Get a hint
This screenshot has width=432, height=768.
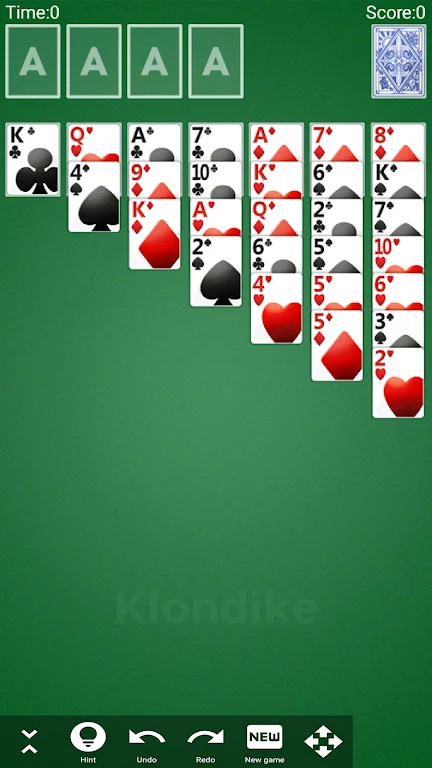[88, 743]
